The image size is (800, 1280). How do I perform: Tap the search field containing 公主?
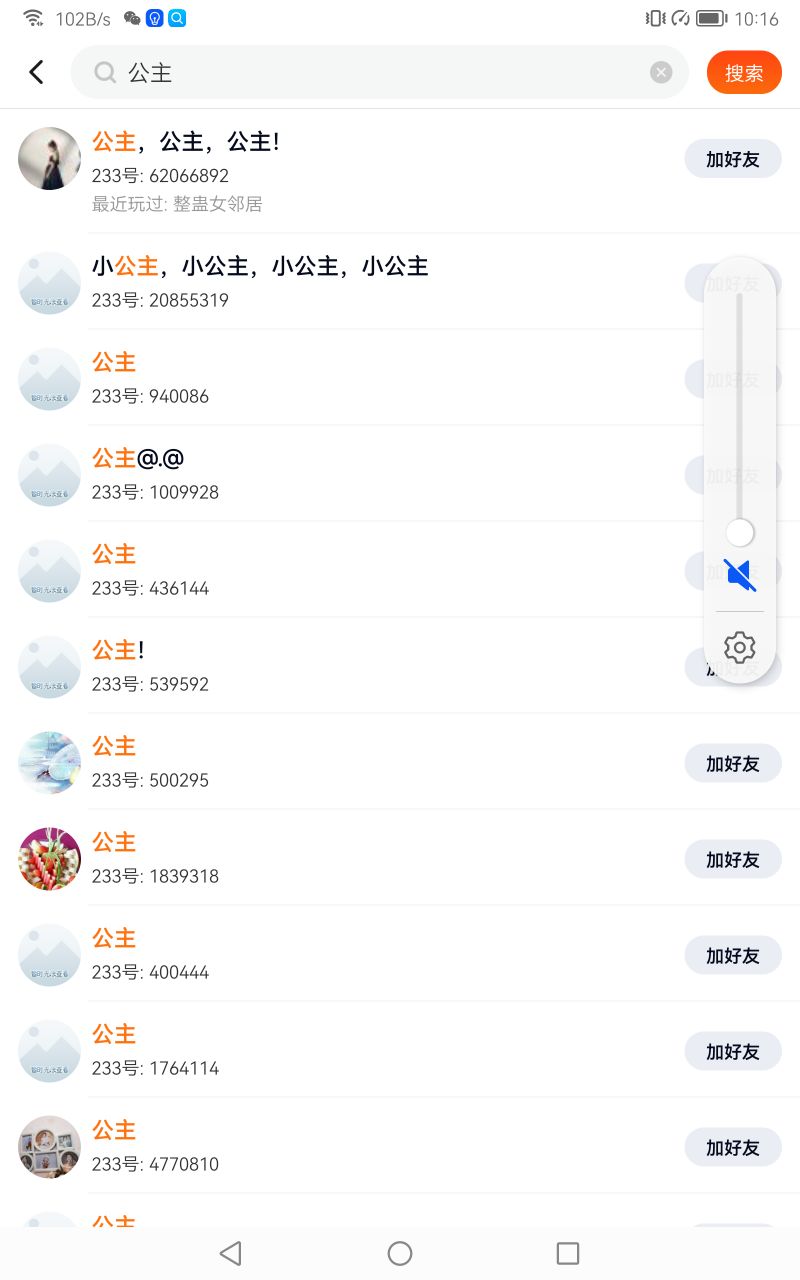380,72
